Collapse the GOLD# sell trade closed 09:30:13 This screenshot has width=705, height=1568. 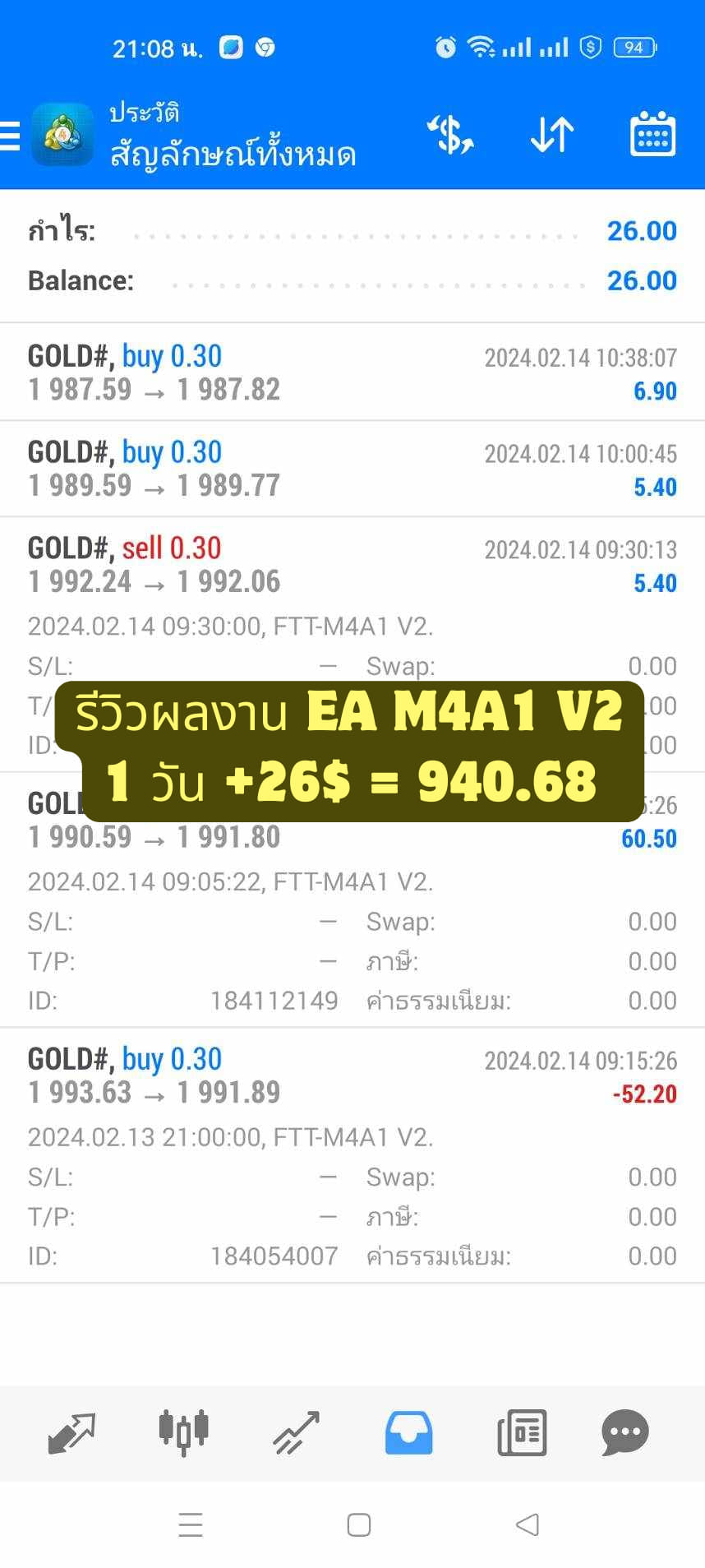pyautogui.click(x=352, y=645)
